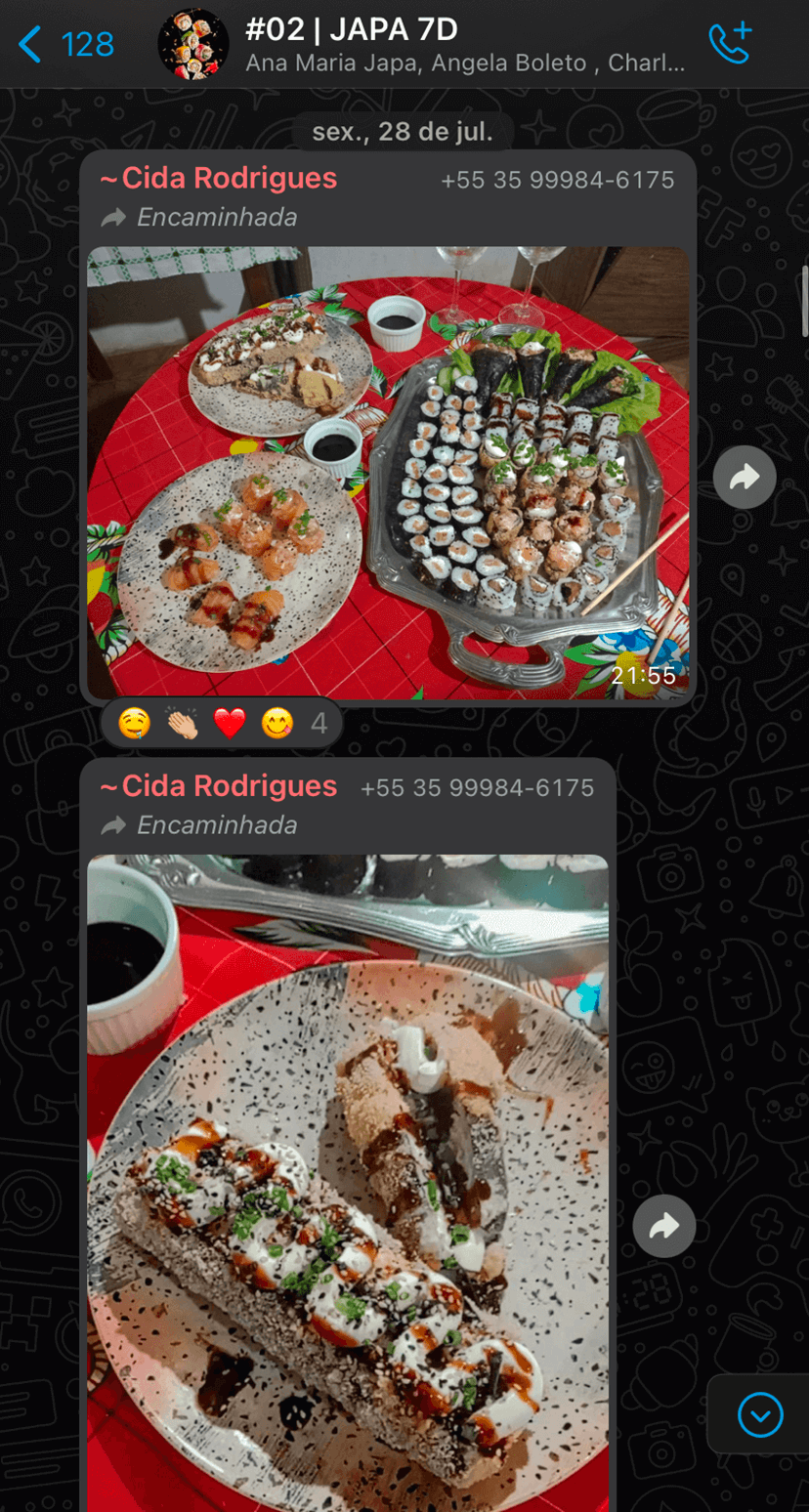Forward the sushi platter photo
This screenshot has width=809, height=1512.
(x=745, y=478)
